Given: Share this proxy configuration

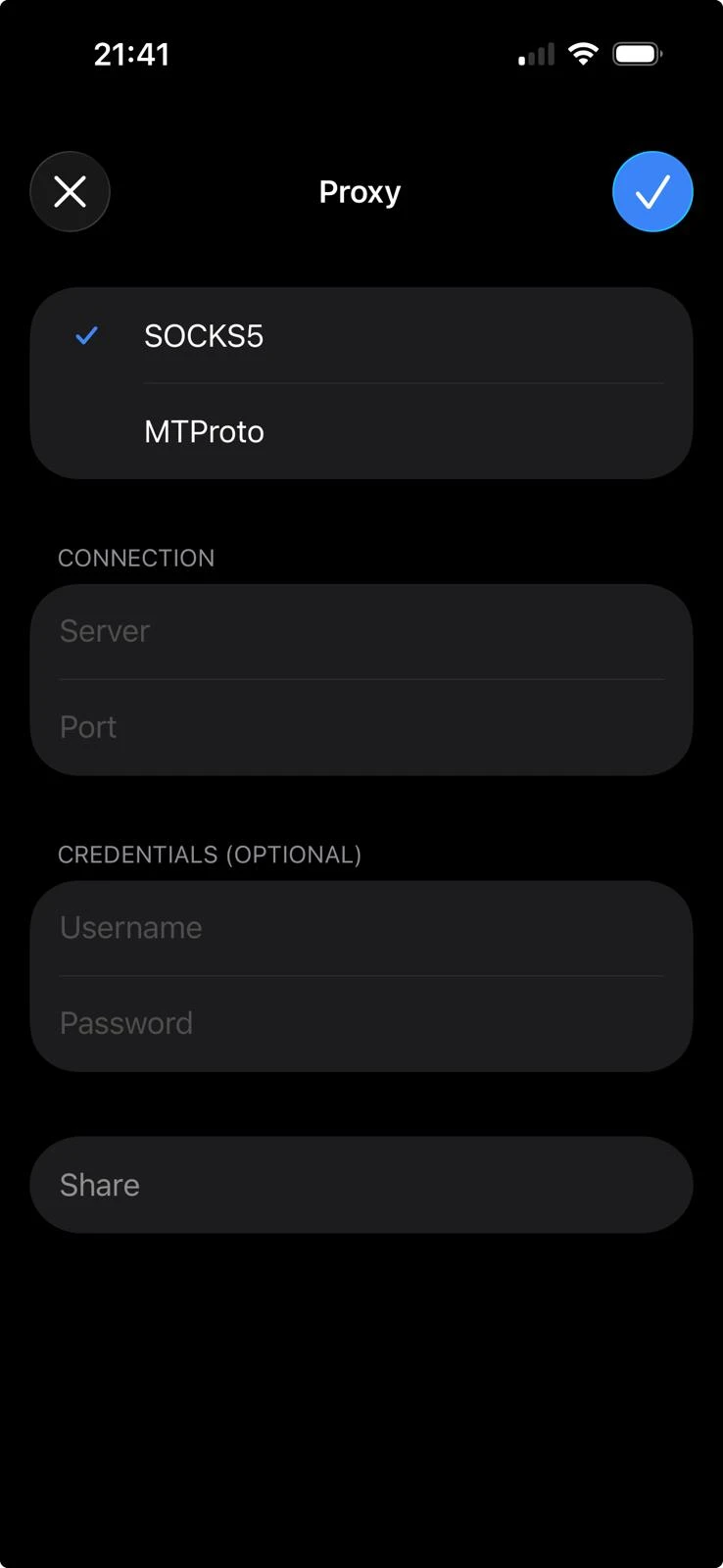Looking at the screenshot, I should [361, 1185].
